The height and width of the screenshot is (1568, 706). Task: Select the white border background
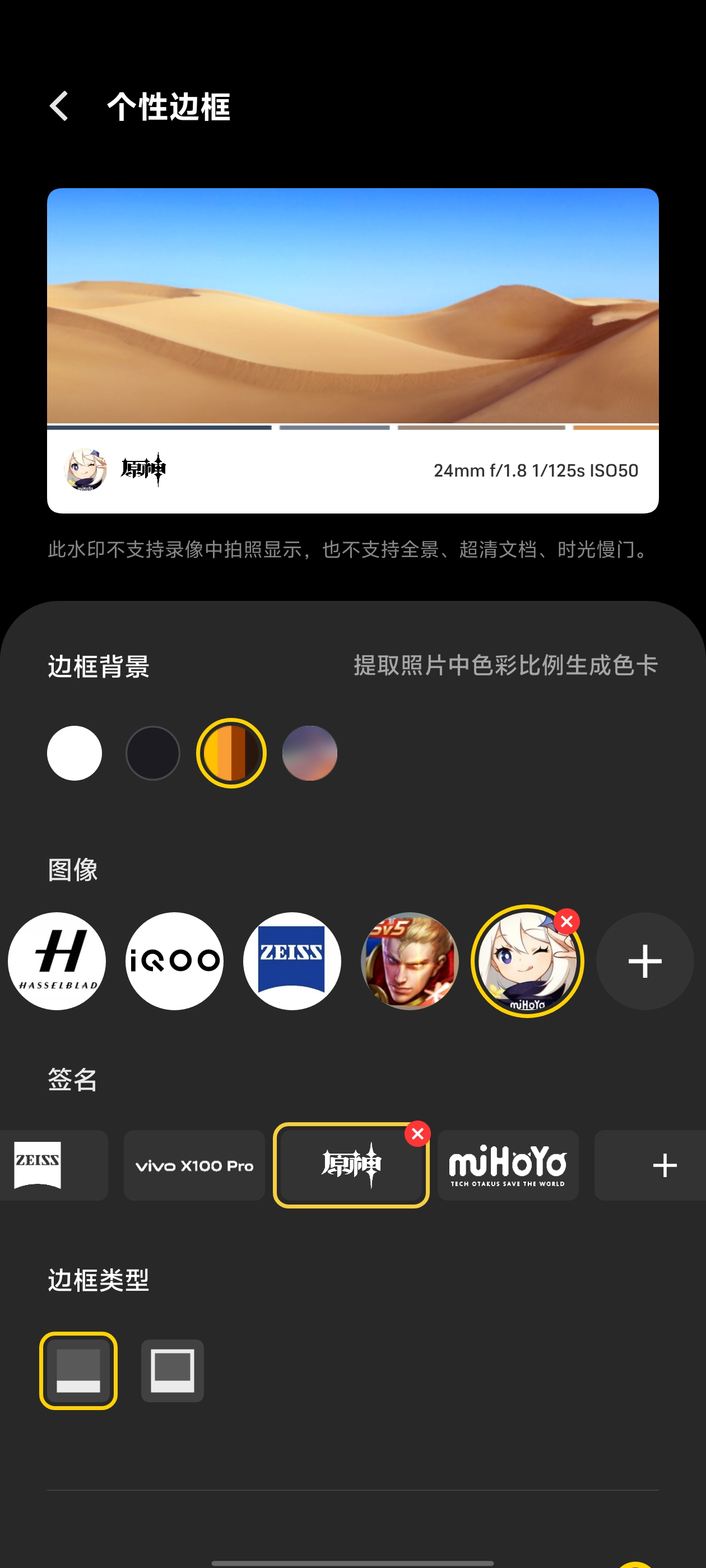(x=75, y=753)
